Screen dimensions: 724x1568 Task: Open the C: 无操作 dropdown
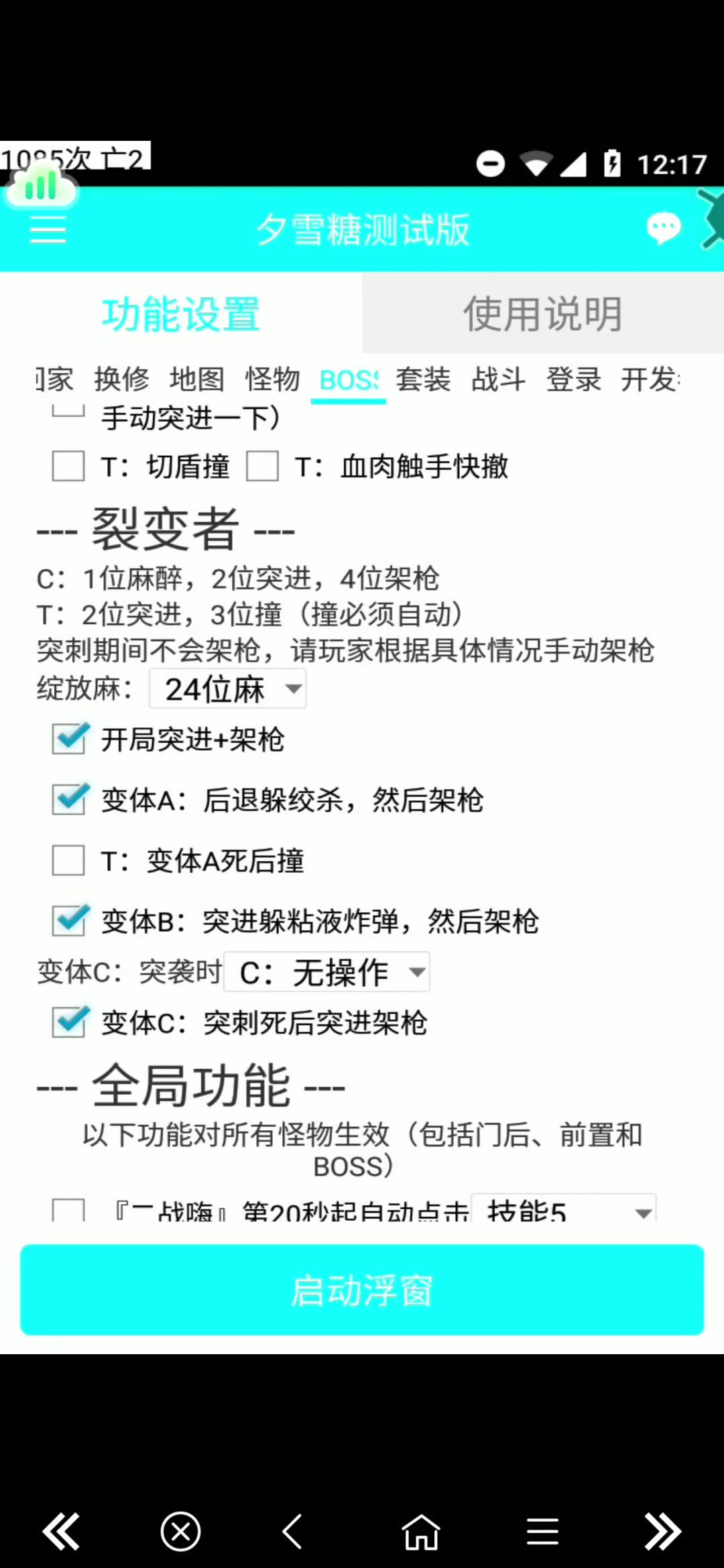point(326,972)
